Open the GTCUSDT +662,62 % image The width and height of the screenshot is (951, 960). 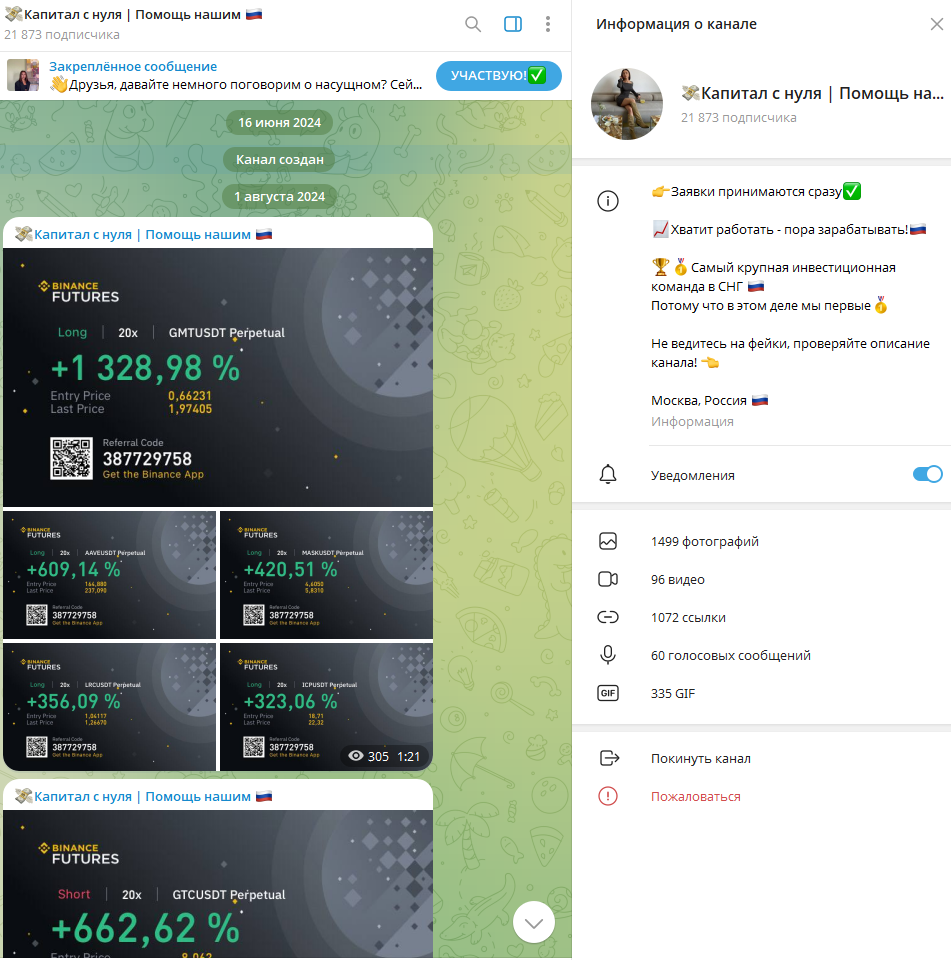pyautogui.click(x=218, y=885)
